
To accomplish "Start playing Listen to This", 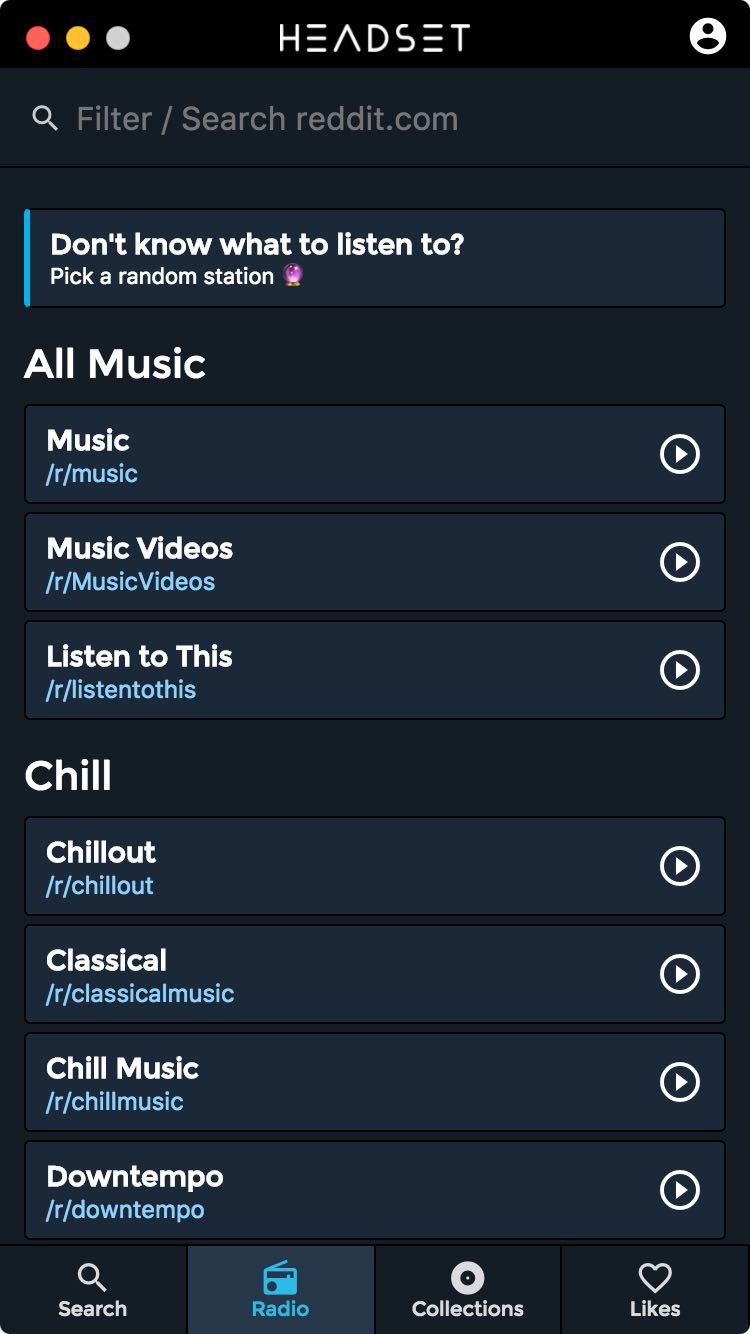I will tap(680, 670).
